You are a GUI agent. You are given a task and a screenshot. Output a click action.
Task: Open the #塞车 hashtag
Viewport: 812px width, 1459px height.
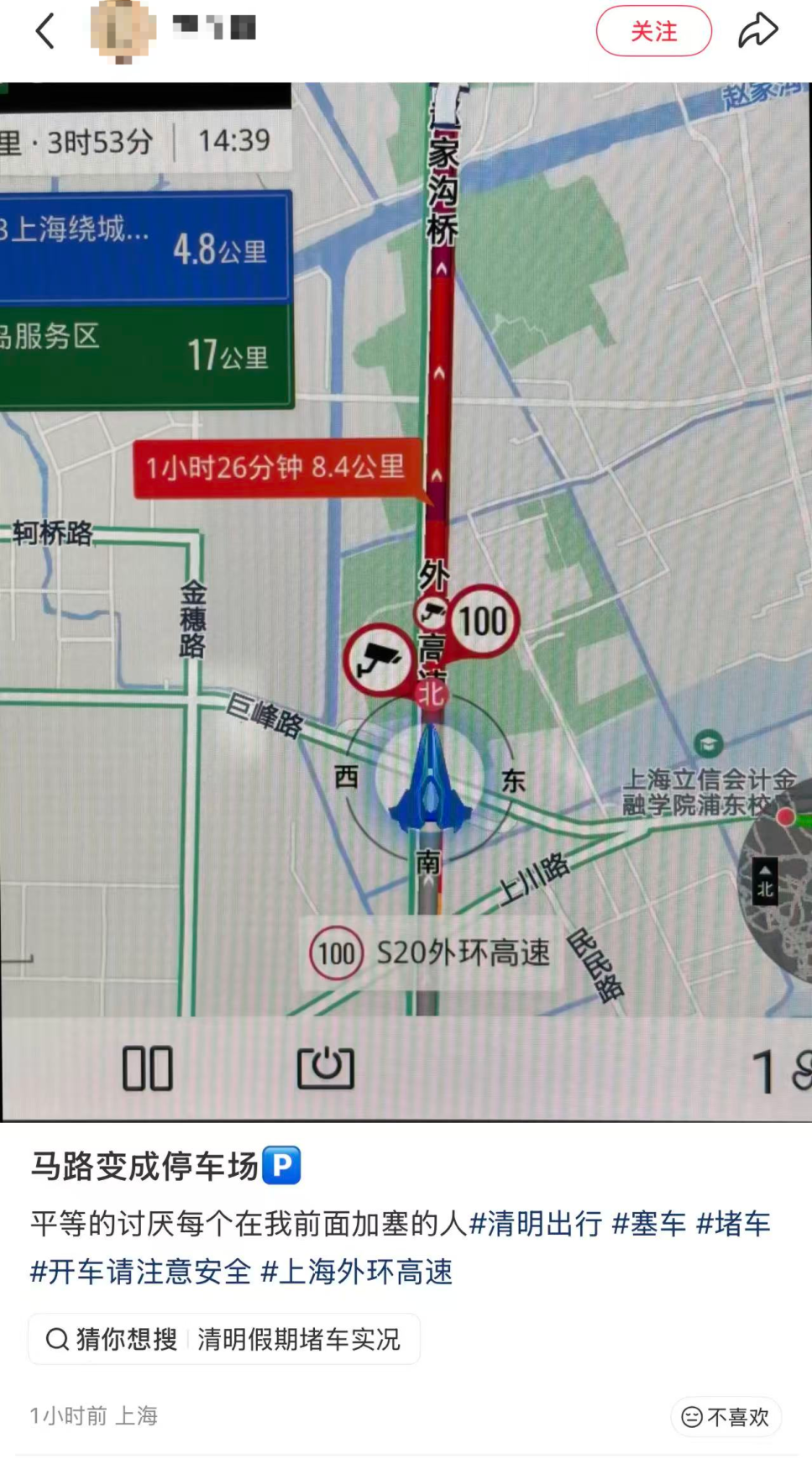pyautogui.click(x=649, y=1224)
